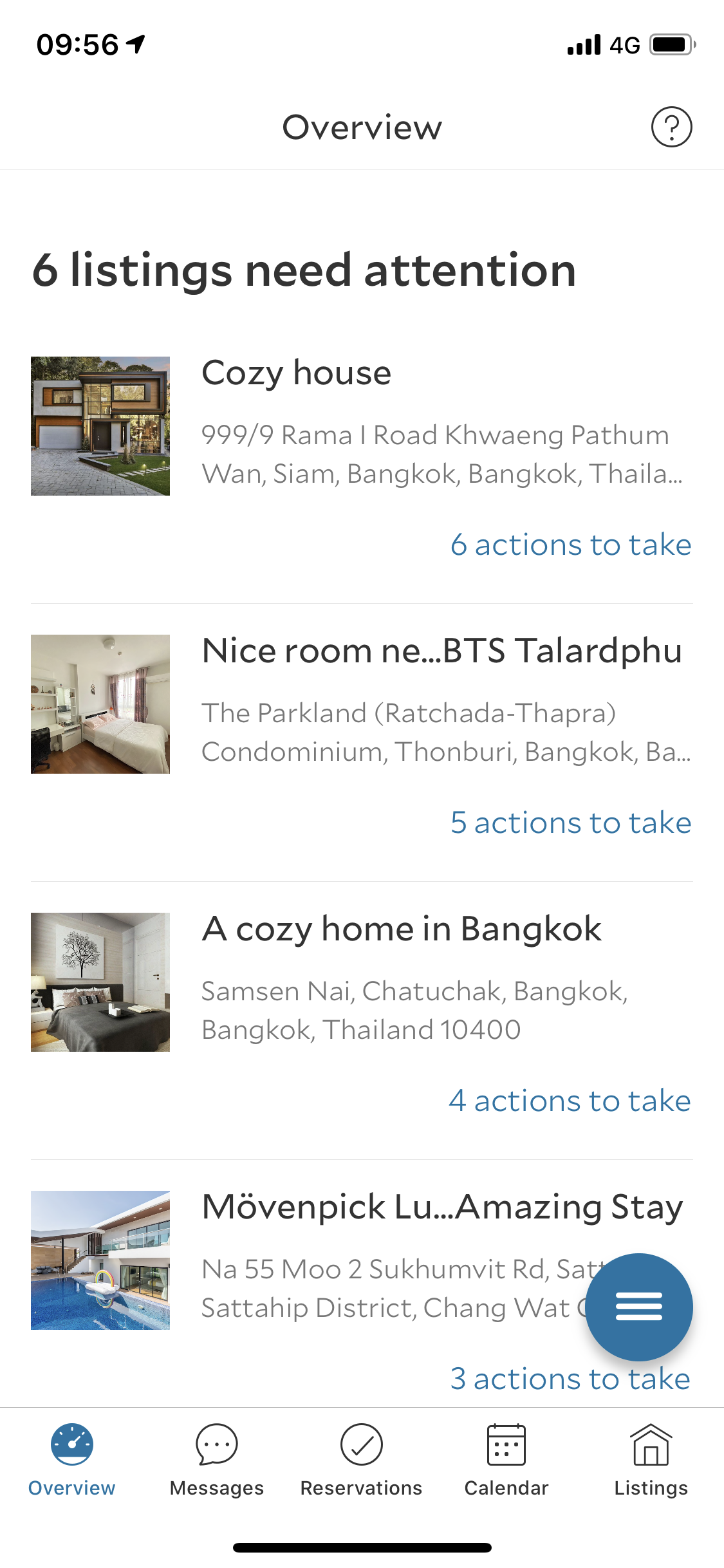Open Nice room near BTS Talardphu listing
This screenshot has width=724, height=1568.
pyautogui.click(x=441, y=651)
